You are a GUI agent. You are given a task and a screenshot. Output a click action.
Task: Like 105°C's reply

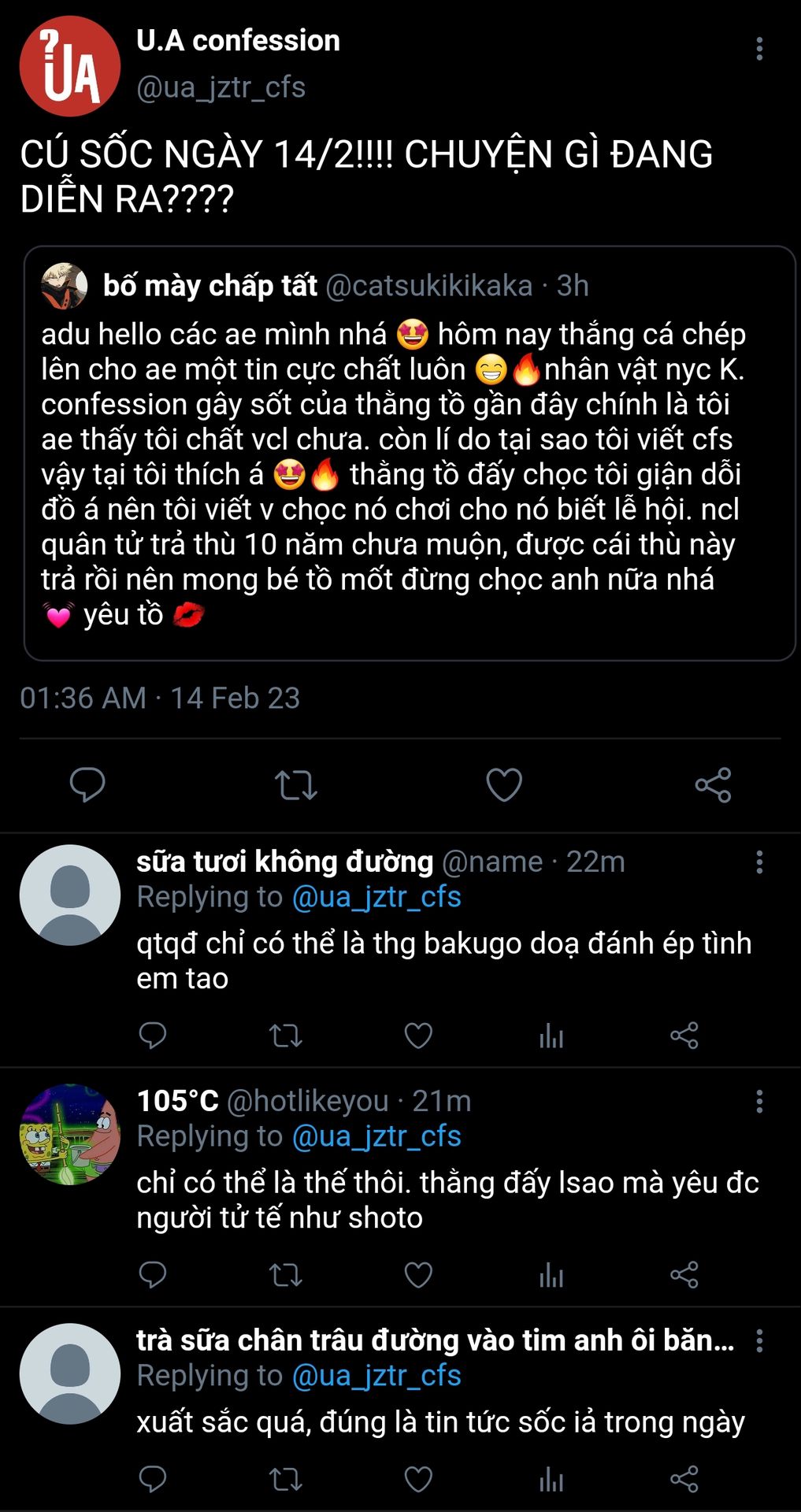point(418,1275)
